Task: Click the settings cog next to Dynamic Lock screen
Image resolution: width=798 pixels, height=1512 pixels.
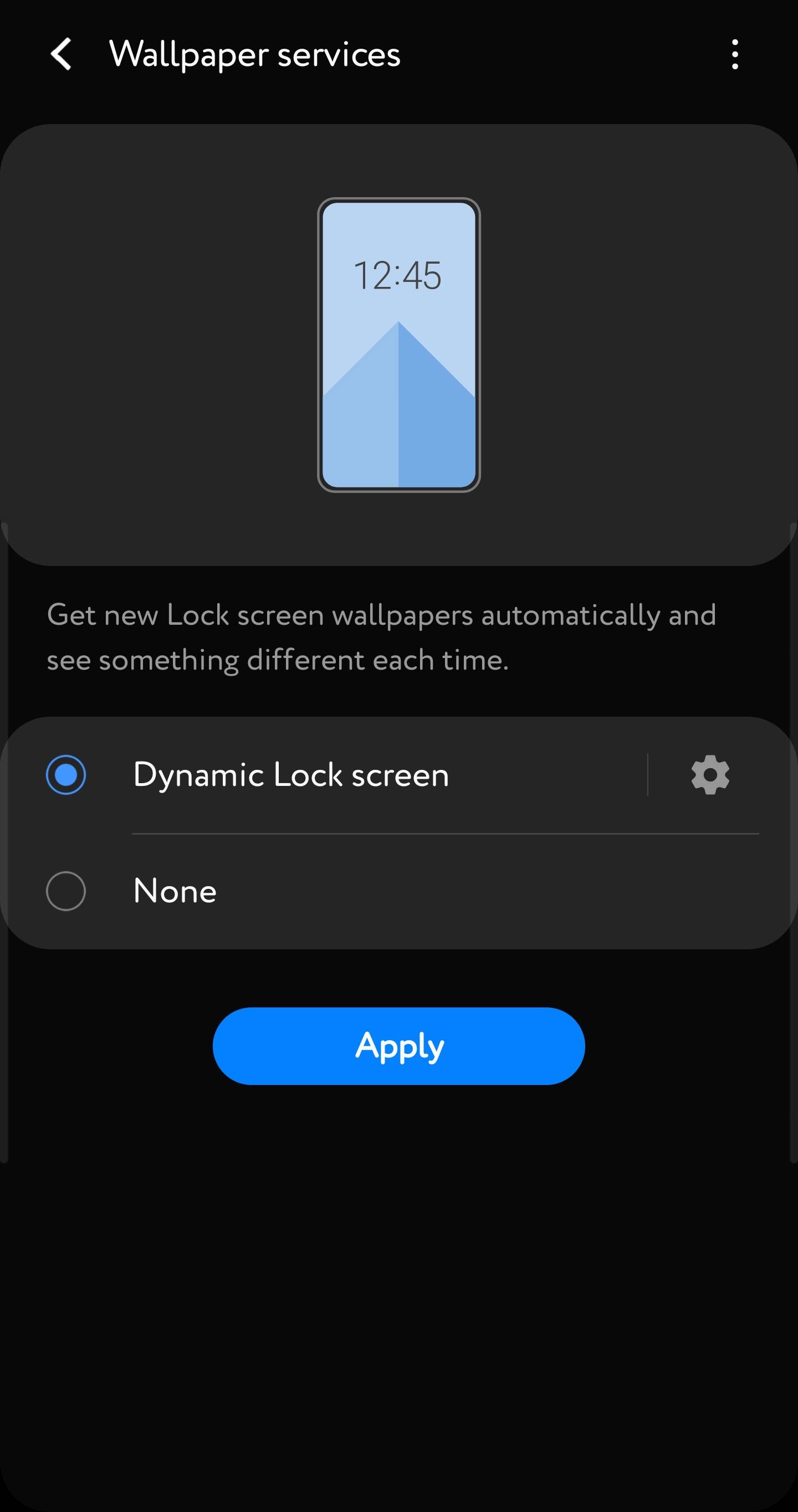Action: [x=709, y=774]
